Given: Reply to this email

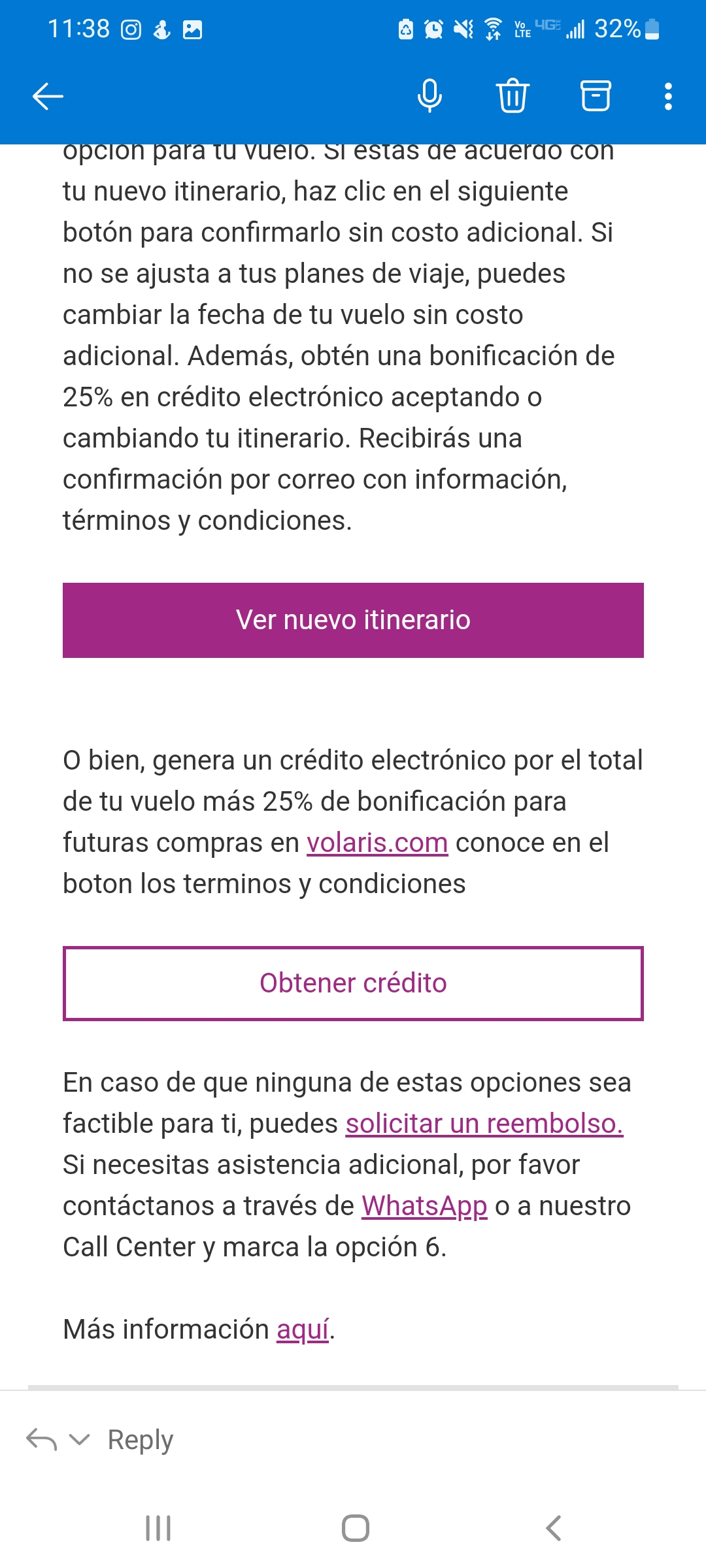Looking at the screenshot, I should tap(141, 1440).
